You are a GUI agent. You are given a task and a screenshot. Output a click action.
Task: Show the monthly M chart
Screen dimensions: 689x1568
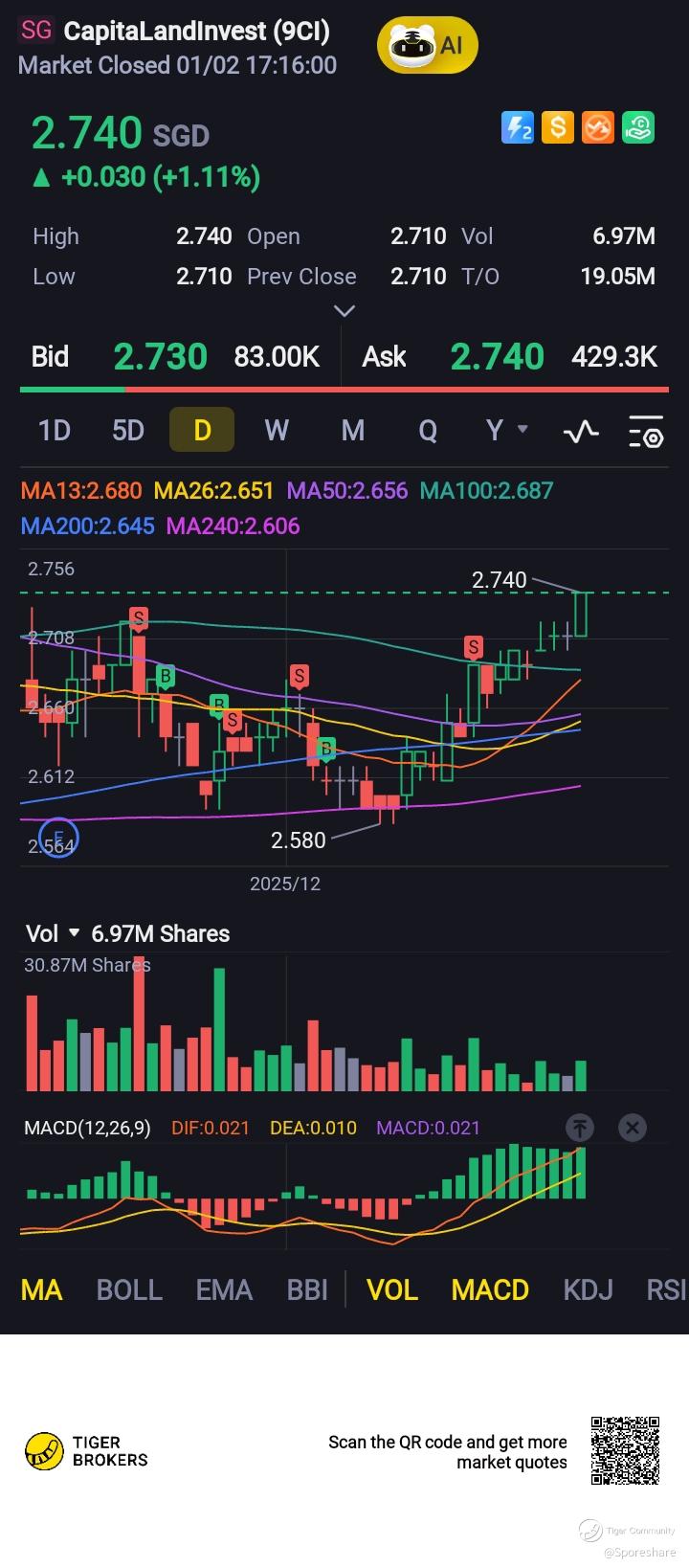352,430
